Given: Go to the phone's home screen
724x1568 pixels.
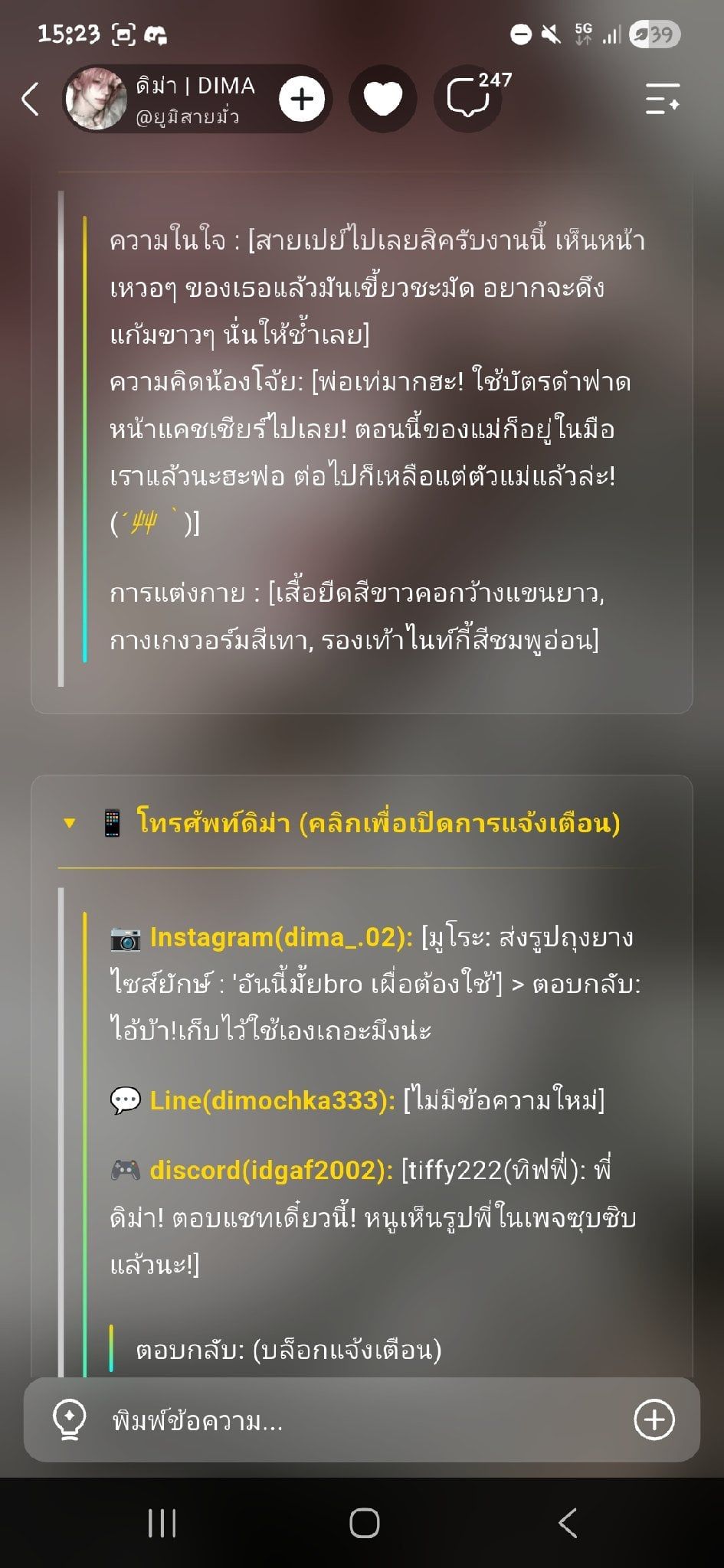Looking at the screenshot, I should (364, 1524).
